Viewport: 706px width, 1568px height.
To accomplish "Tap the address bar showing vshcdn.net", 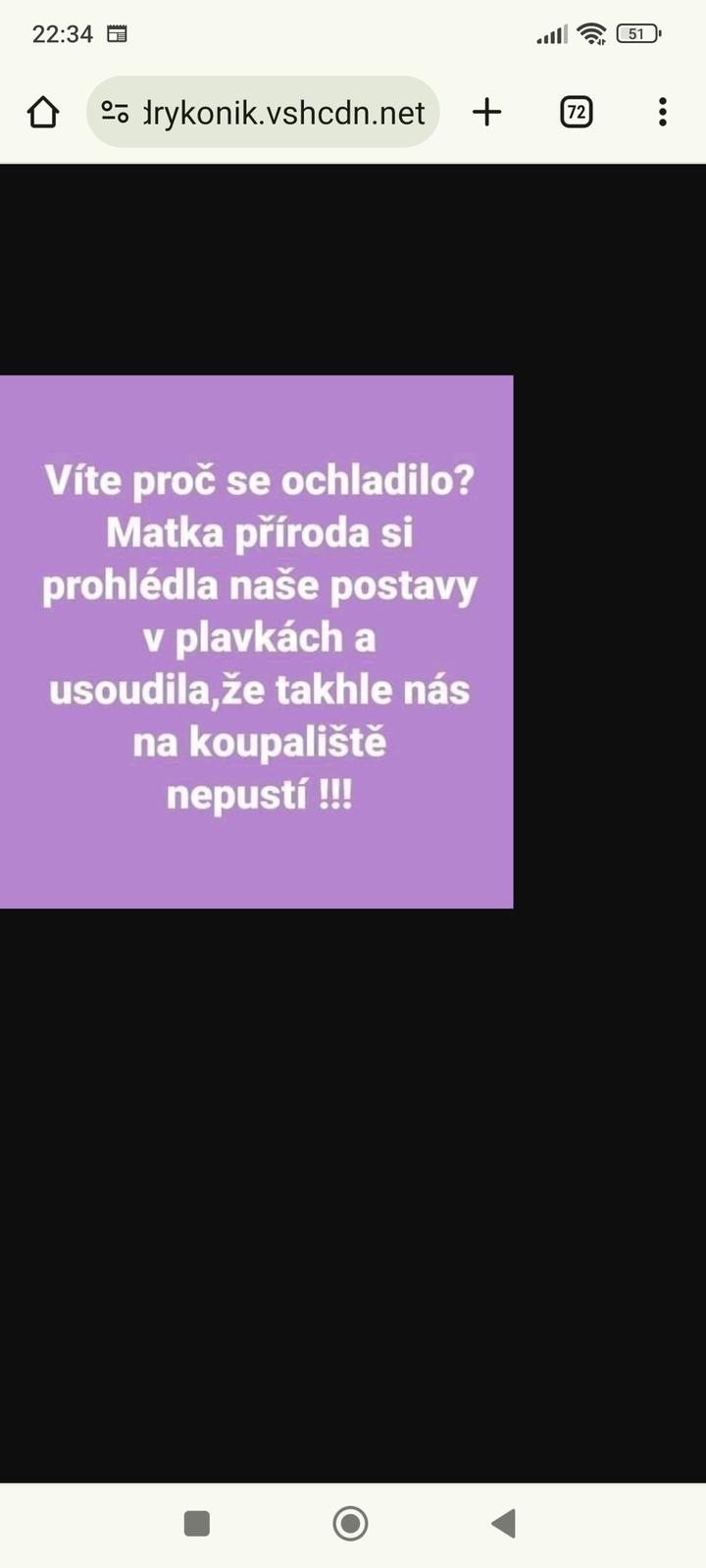I will (x=282, y=113).
